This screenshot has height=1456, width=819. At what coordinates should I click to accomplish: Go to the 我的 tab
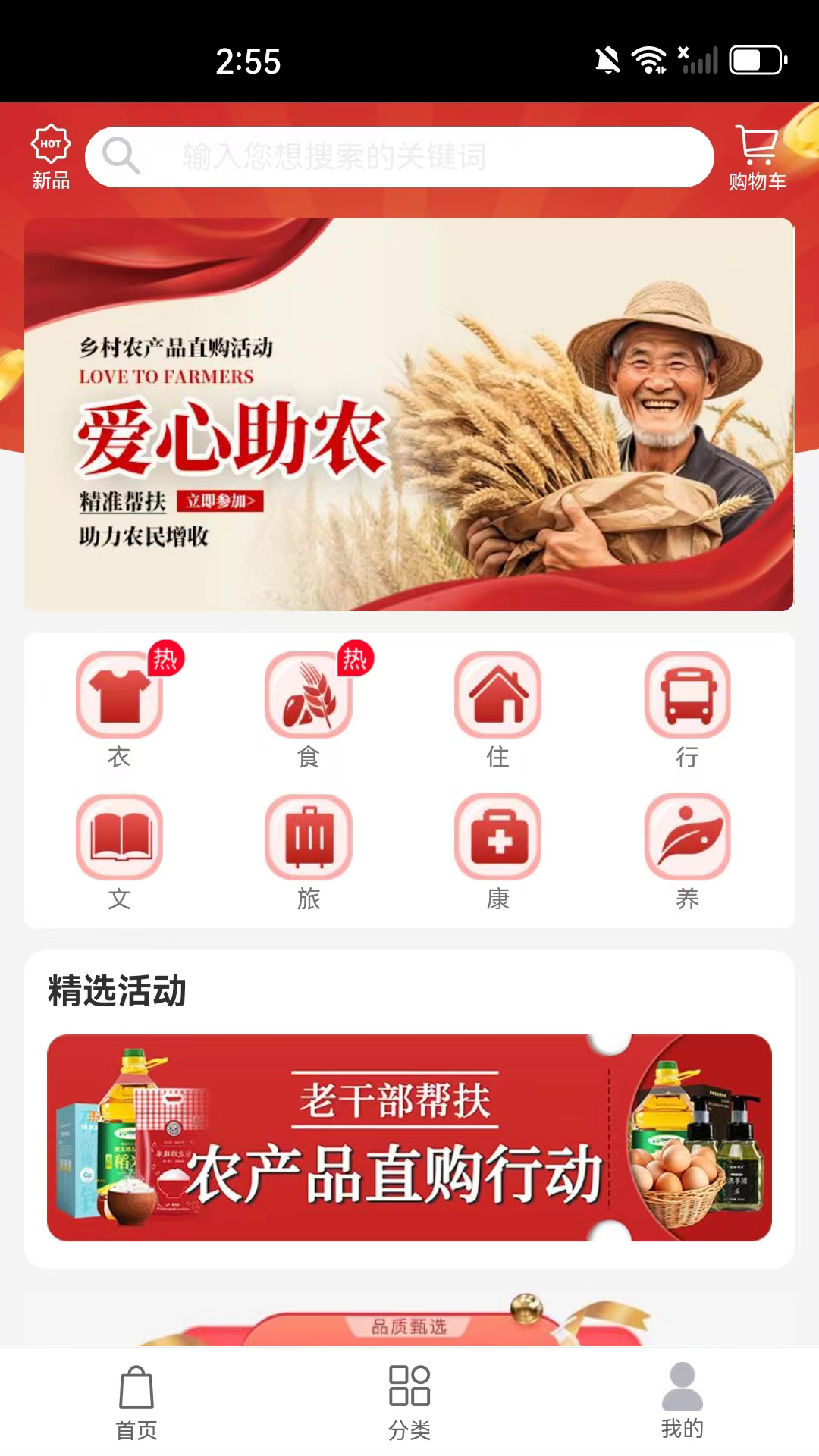(x=682, y=1403)
